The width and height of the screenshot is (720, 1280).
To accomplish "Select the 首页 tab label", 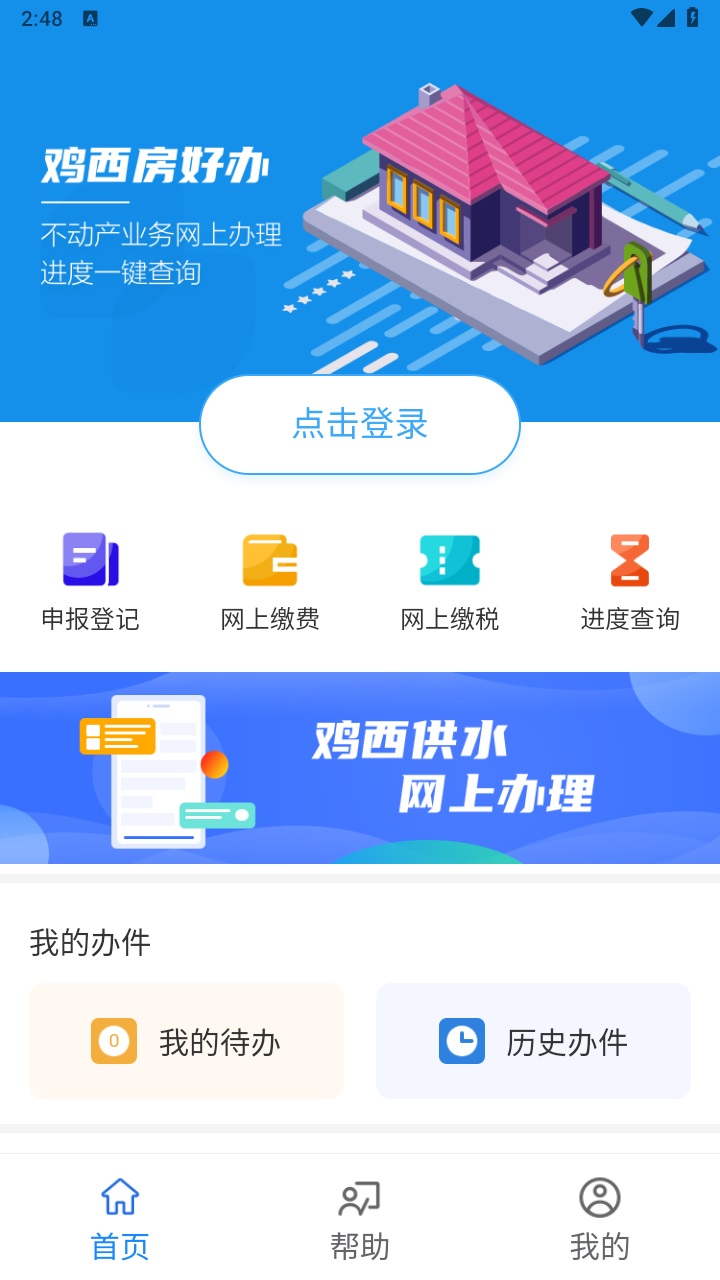I will [119, 1245].
